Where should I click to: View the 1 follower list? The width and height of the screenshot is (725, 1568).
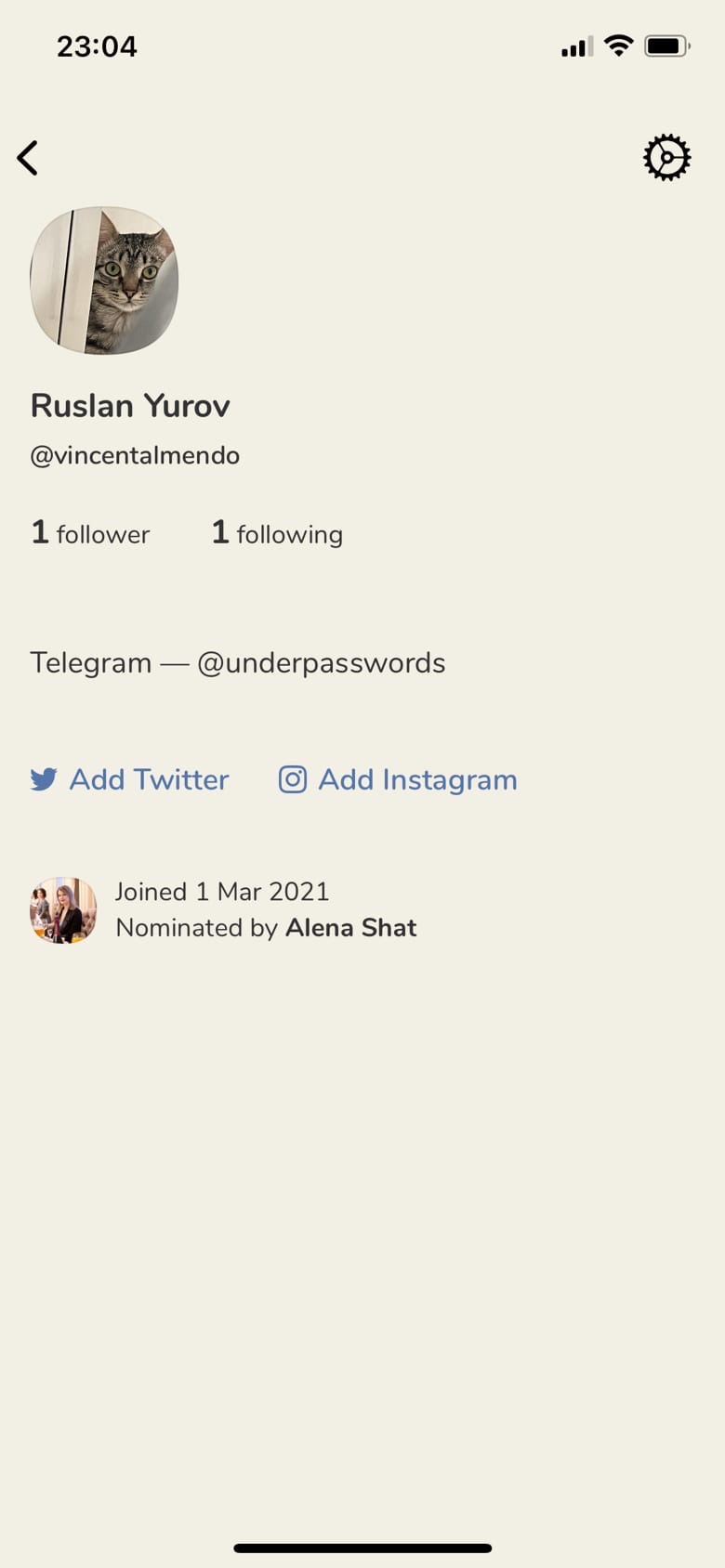coord(90,533)
